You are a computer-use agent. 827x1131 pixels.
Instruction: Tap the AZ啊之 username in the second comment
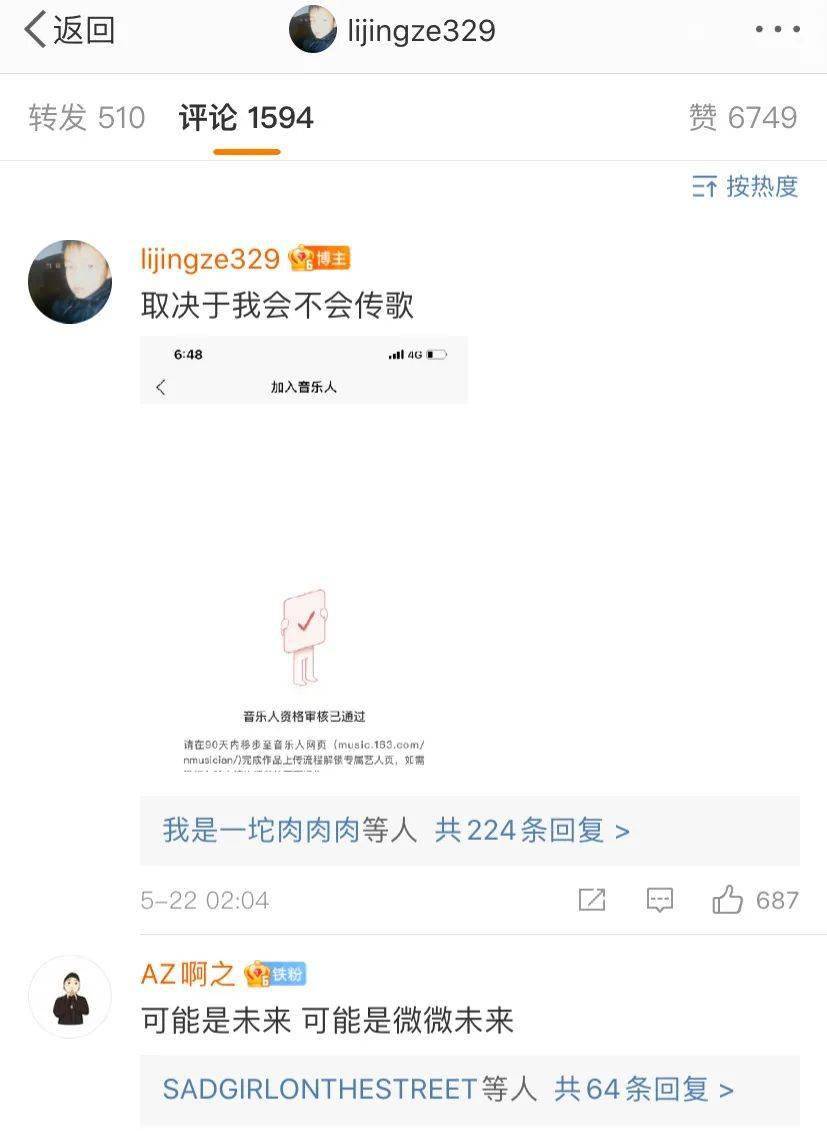[x=188, y=973]
